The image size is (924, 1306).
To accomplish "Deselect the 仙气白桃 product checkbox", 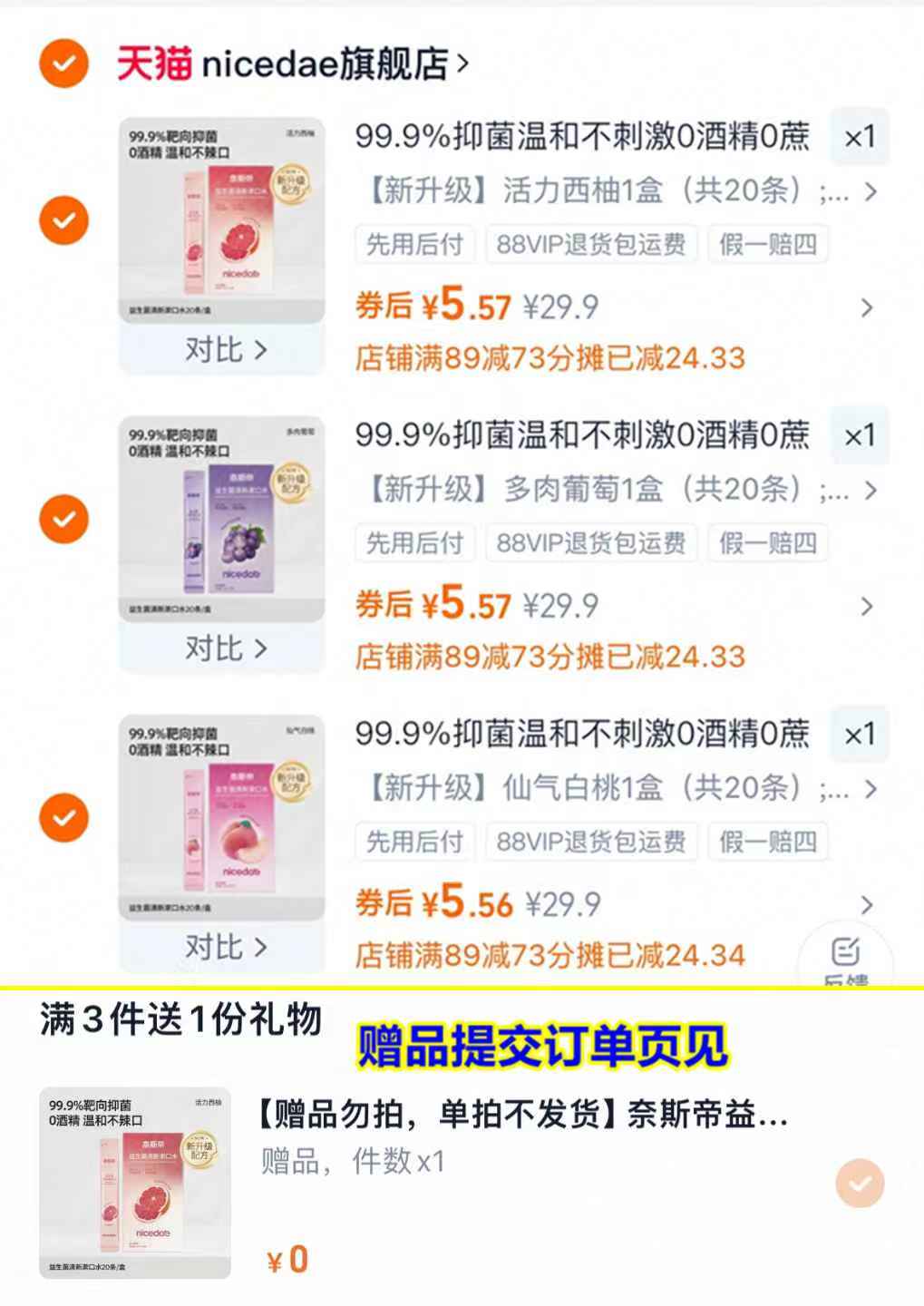I will (62, 816).
